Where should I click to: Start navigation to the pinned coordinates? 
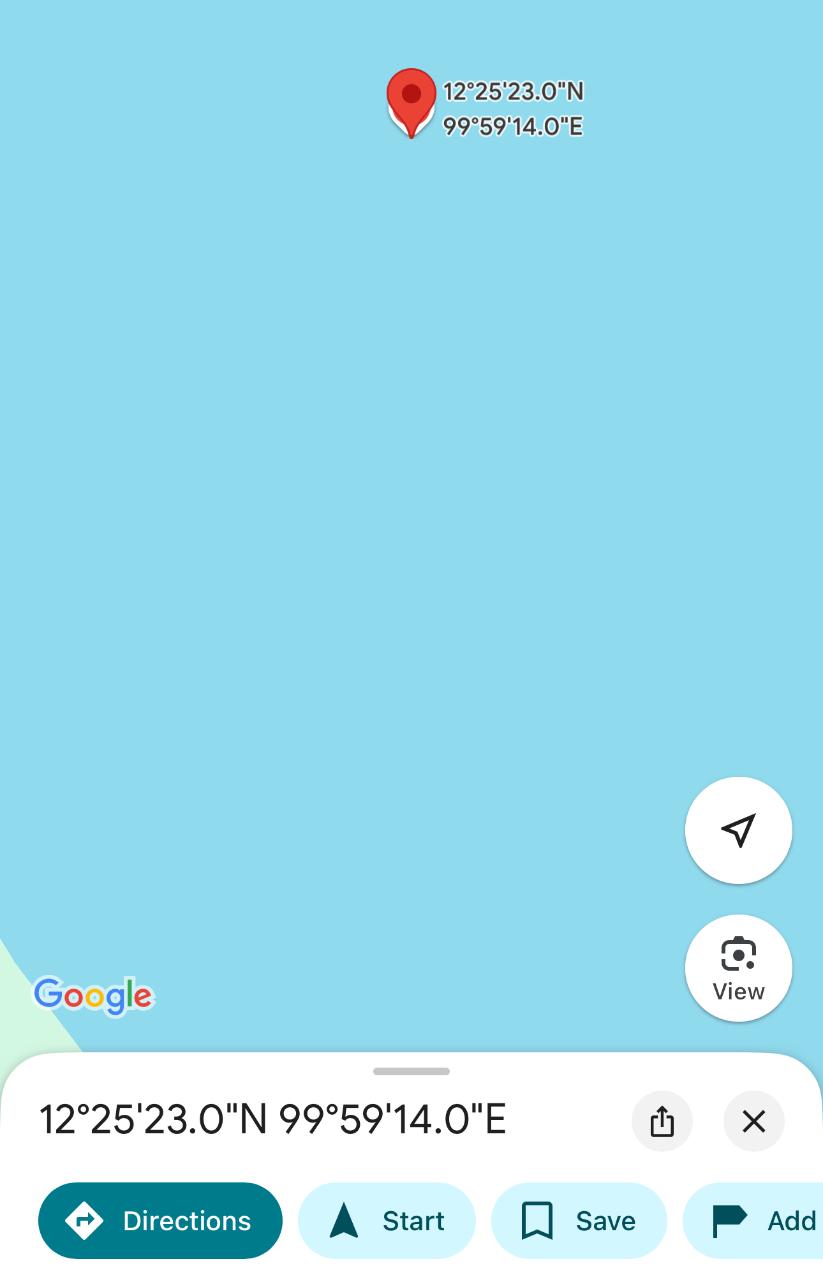[x=387, y=1220]
